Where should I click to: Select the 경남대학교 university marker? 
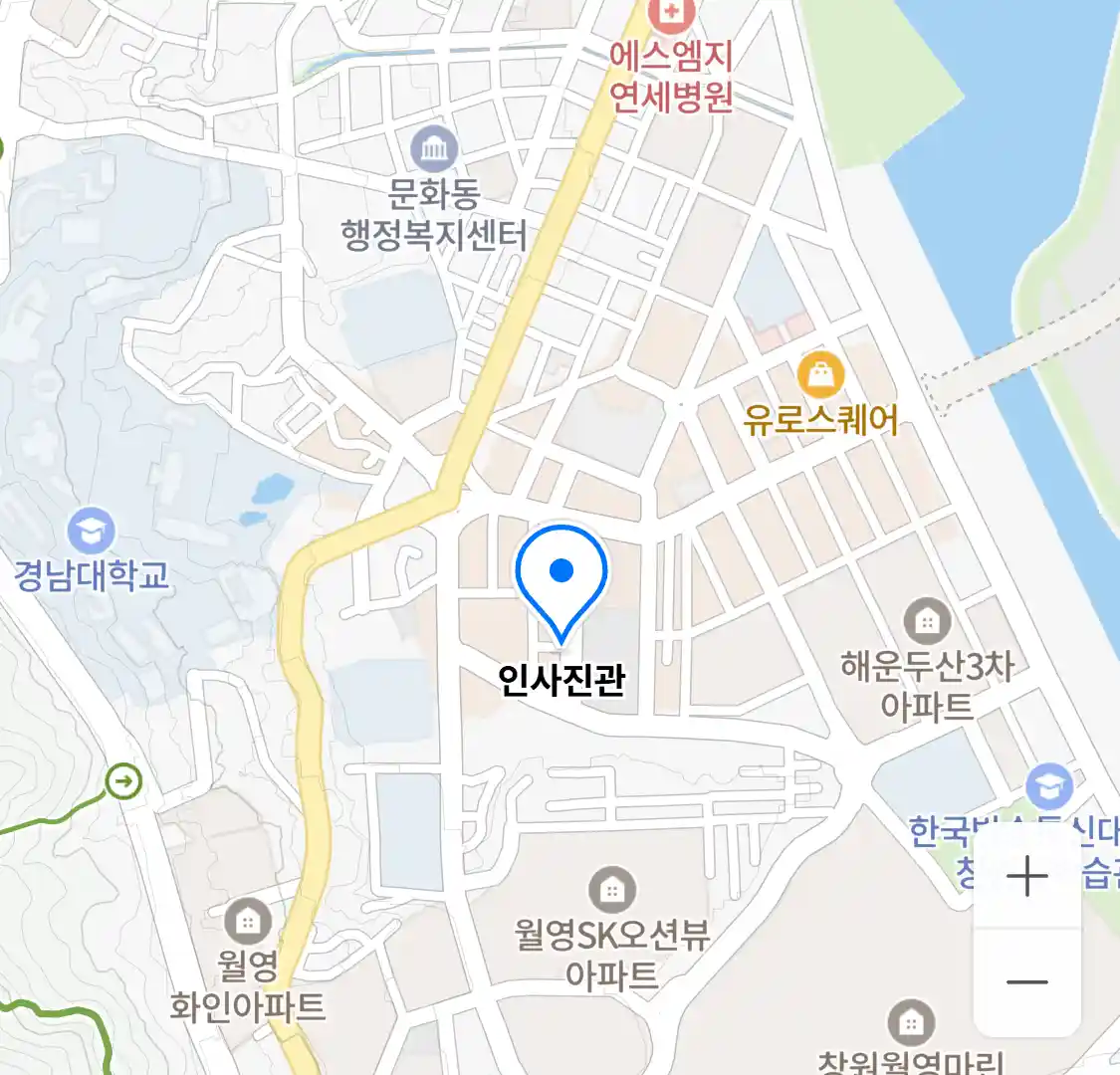(x=92, y=532)
